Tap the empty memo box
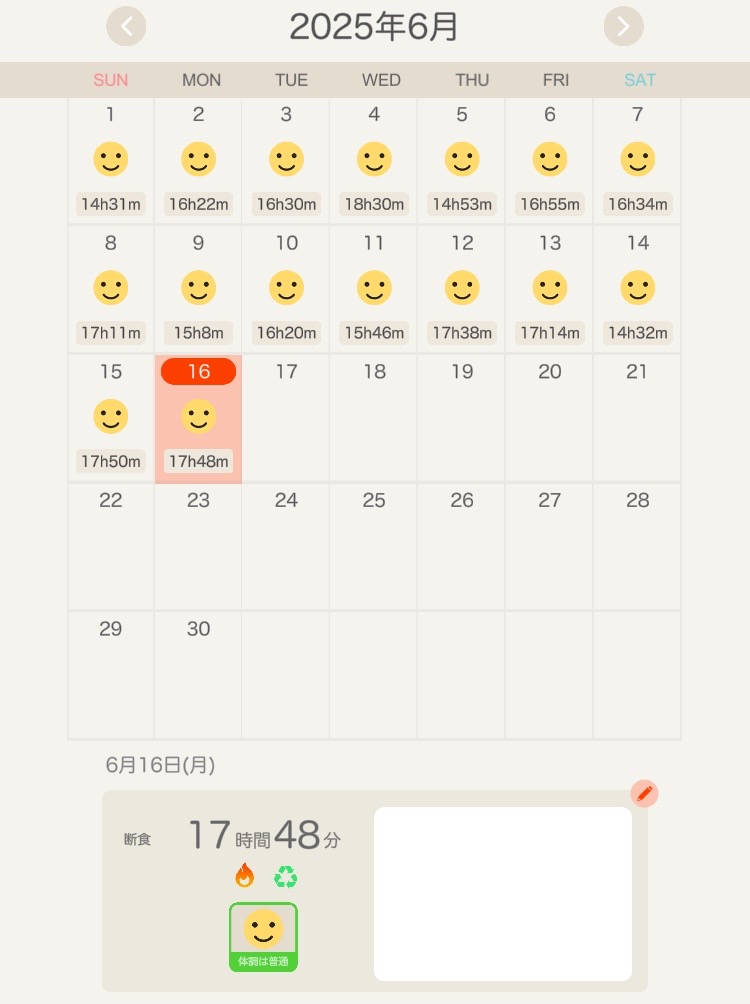 click(502, 894)
